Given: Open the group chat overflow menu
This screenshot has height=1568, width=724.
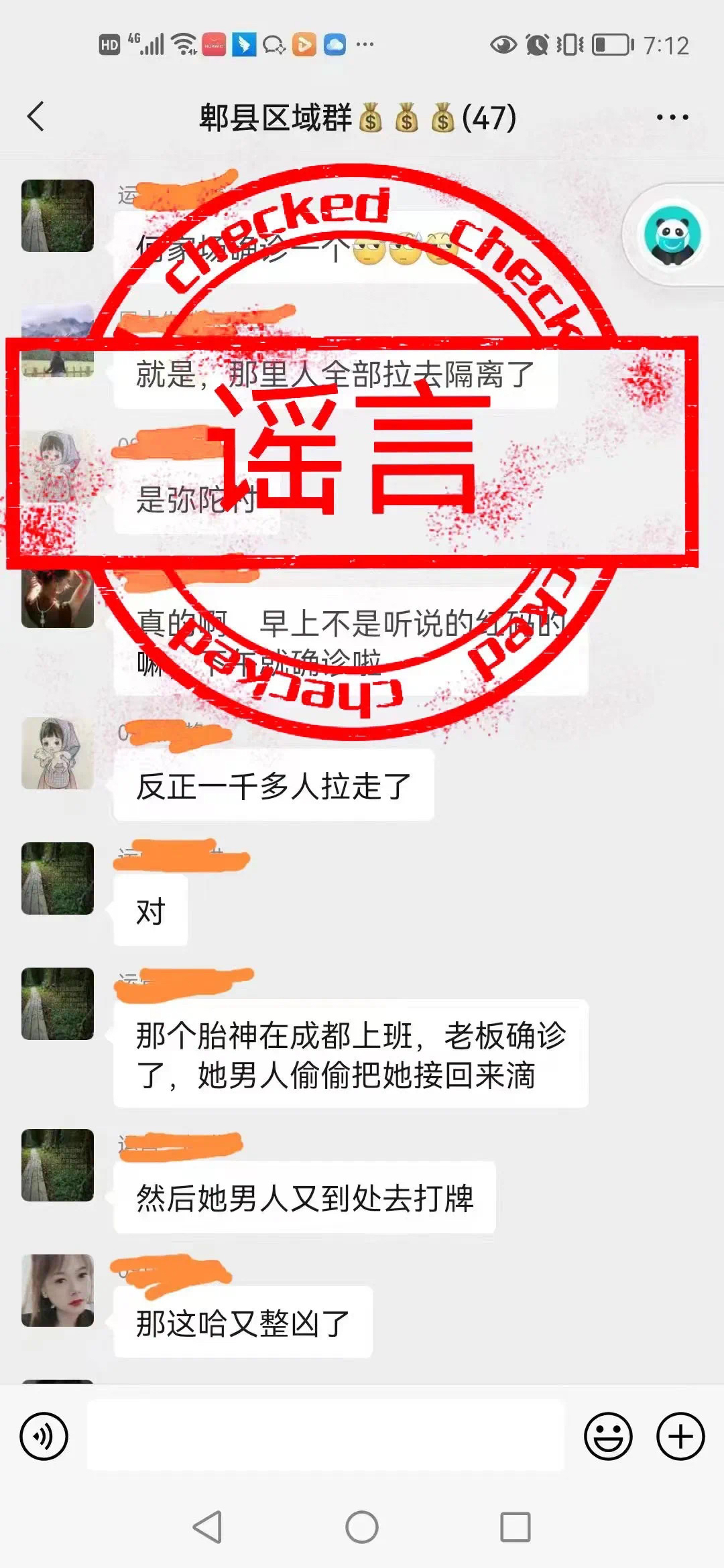Looking at the screenshot, I should pyautogui.click(x=672, y=117).
